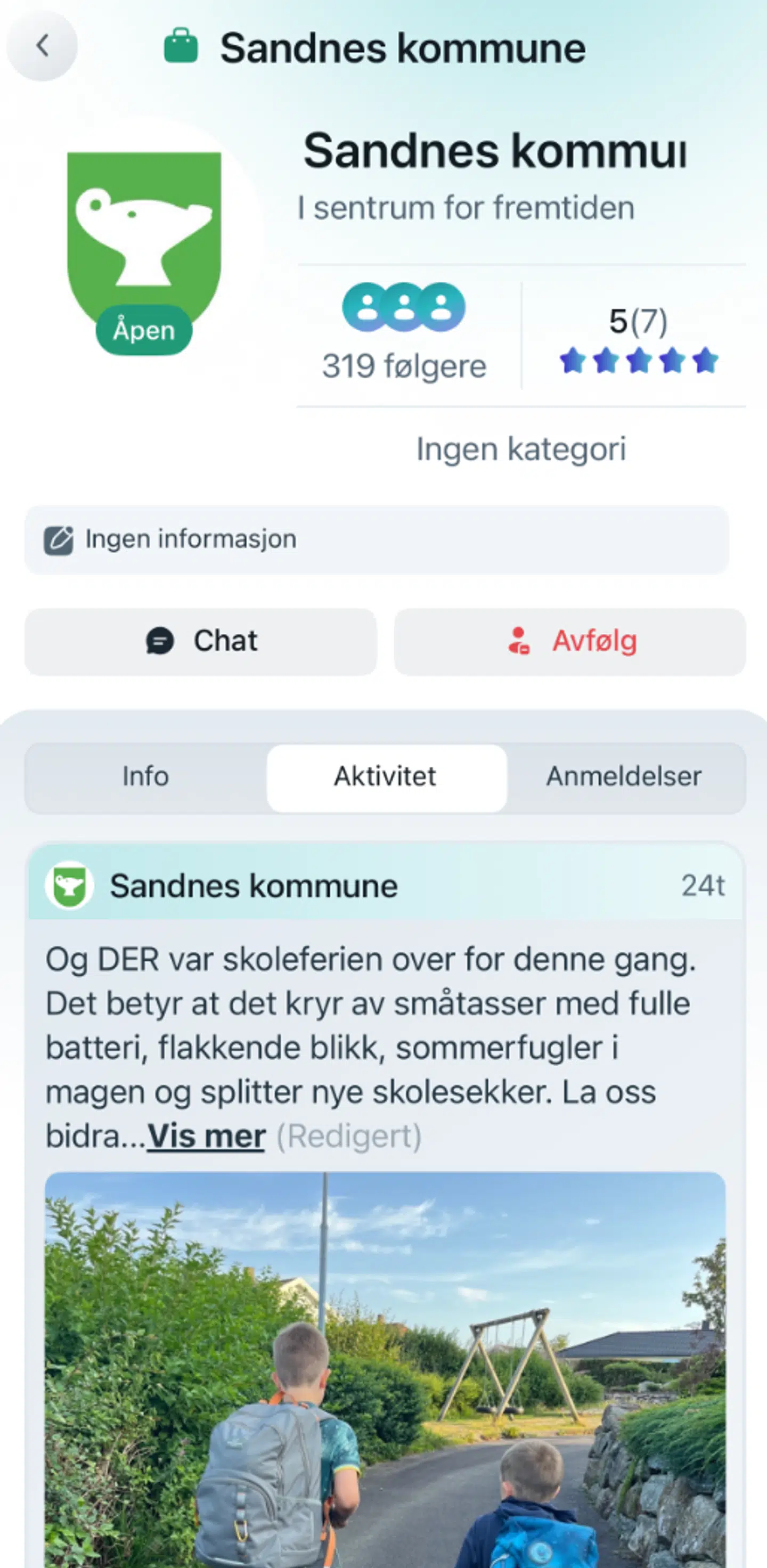Click the red unfollow person icon

pyautogui.click(x=519, y=641)
